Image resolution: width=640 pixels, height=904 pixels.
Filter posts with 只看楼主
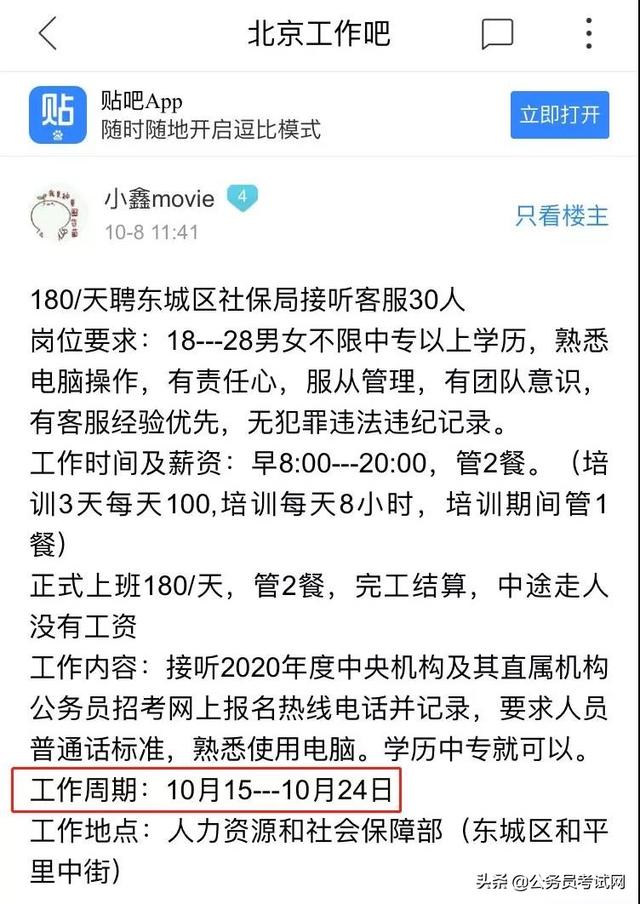tap(561, 215)
